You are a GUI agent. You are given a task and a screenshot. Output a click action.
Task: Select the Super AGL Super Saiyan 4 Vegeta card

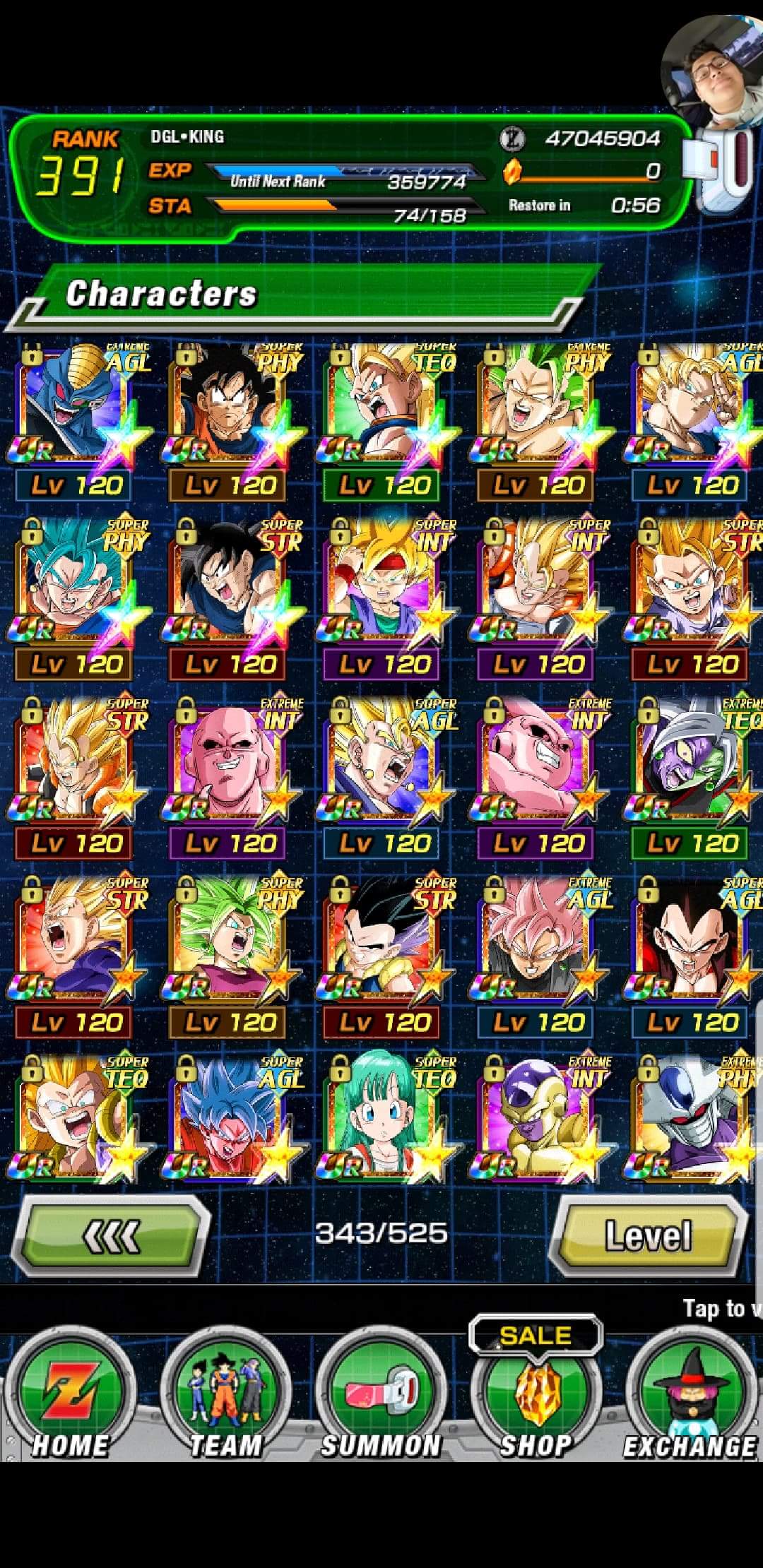coord(692,958)
